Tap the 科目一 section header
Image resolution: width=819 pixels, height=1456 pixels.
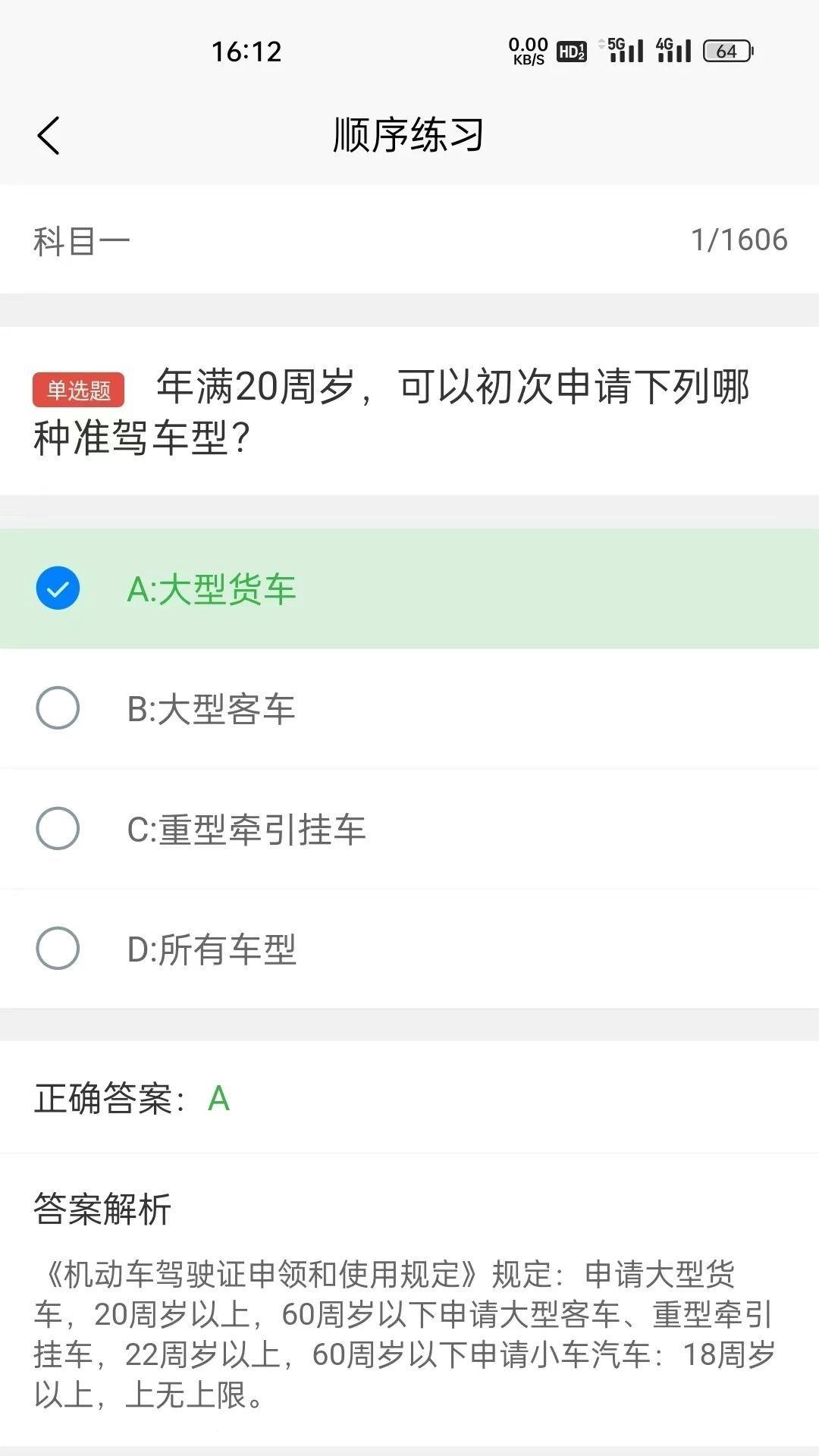(x=80, y=239)
